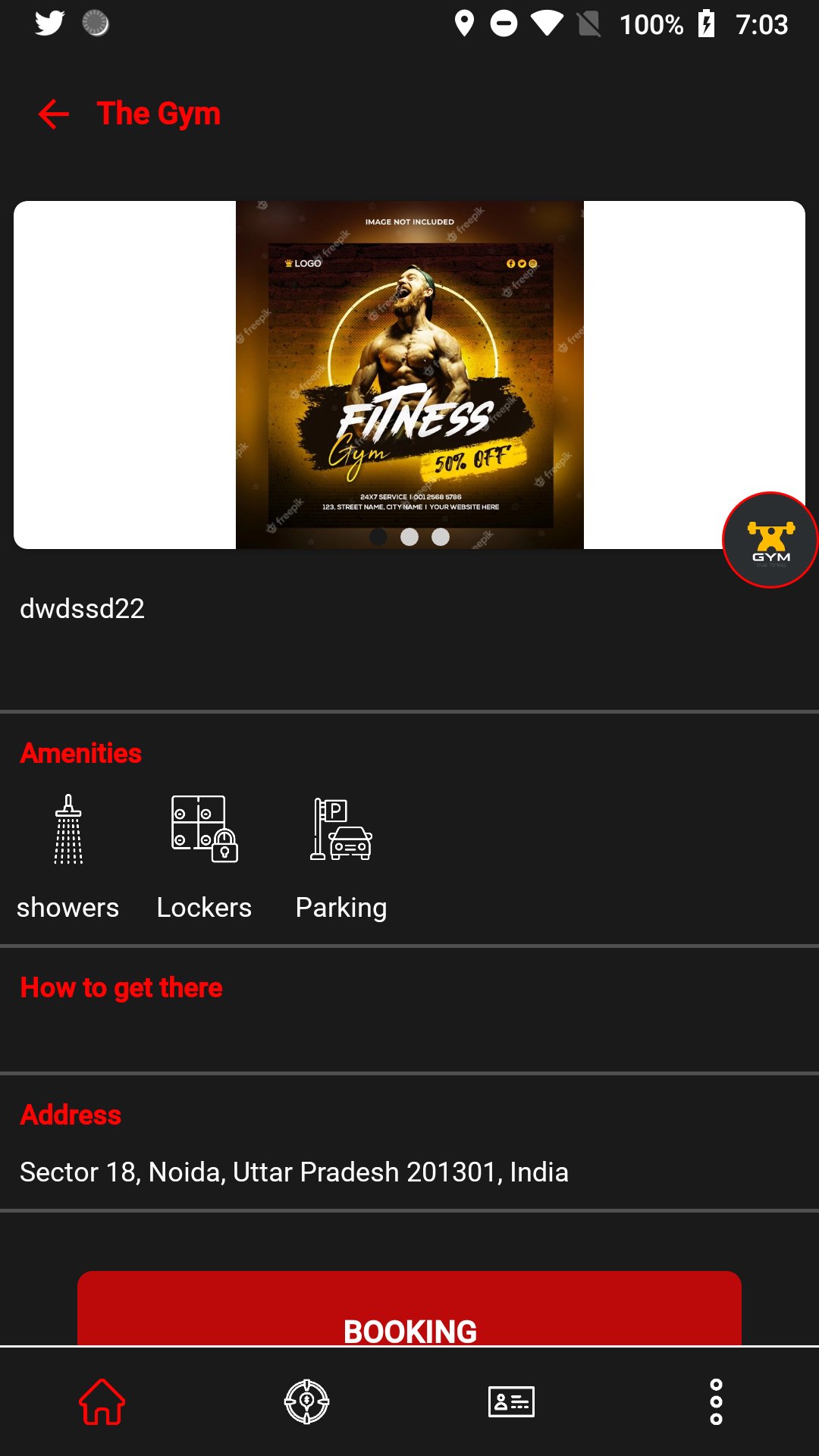
Task: Tap the circular GYM logo badge
Action: click(x=770, y=540)
